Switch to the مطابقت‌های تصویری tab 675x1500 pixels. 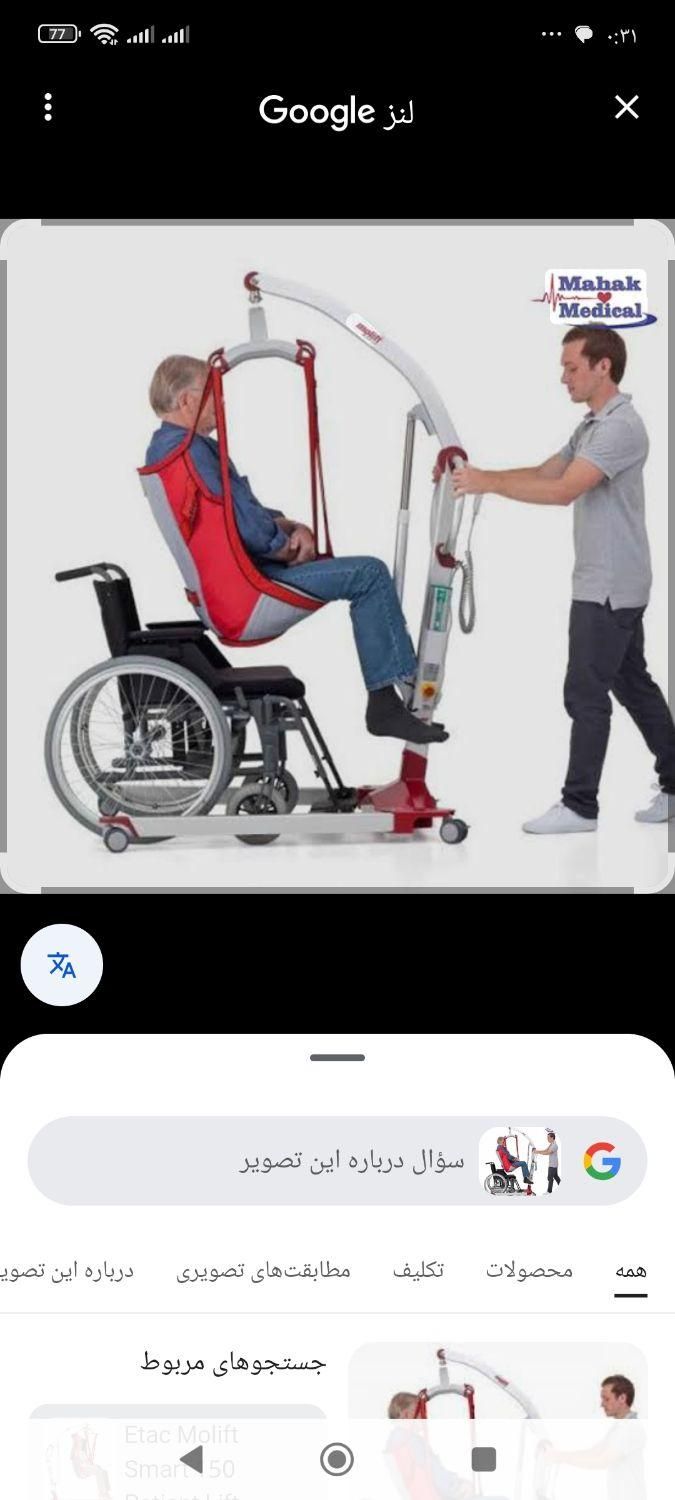coord(264,1270)
